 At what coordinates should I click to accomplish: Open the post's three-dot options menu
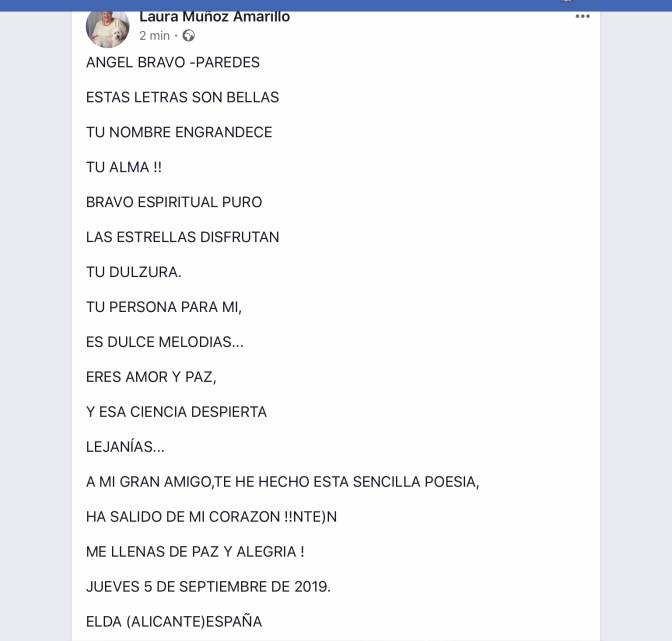click(582, 16)
